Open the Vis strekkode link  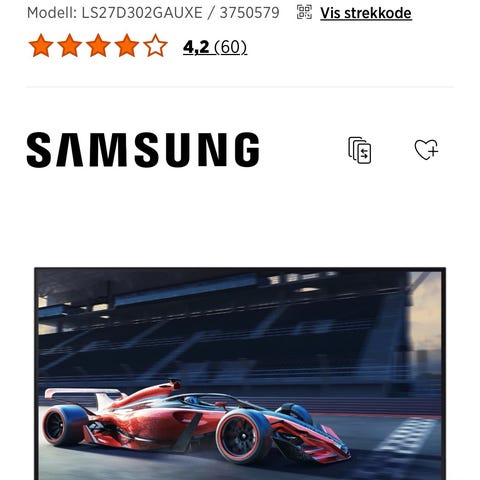[x=366, y=13]
